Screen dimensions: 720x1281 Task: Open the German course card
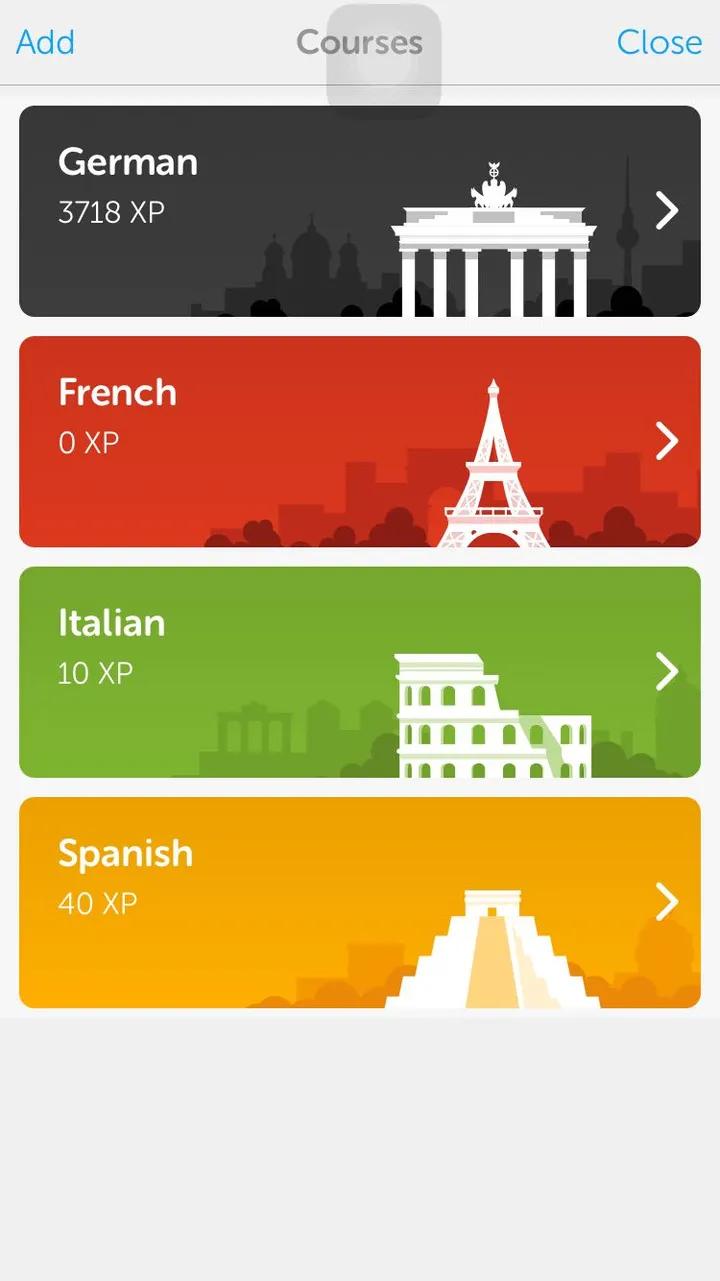pos(360,211)
